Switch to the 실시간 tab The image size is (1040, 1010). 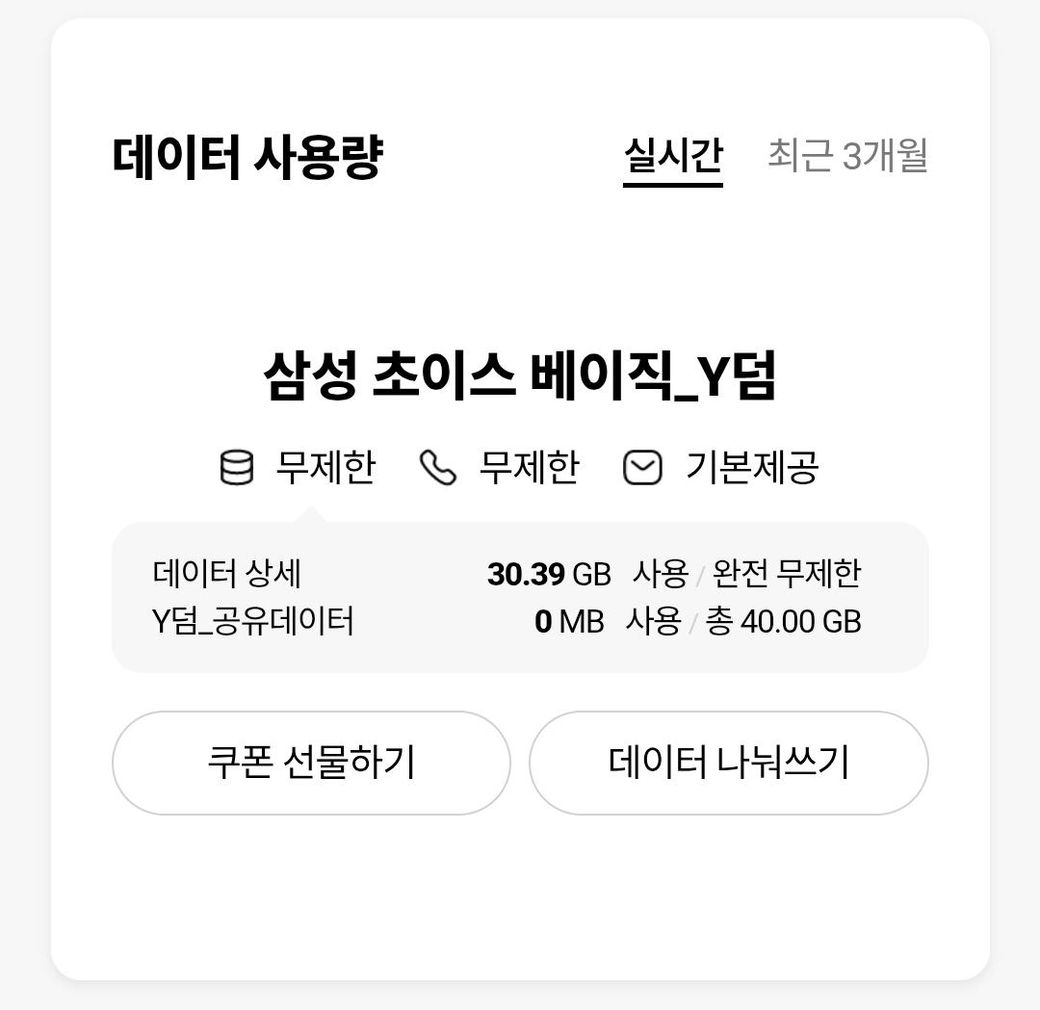click(672, 157)
